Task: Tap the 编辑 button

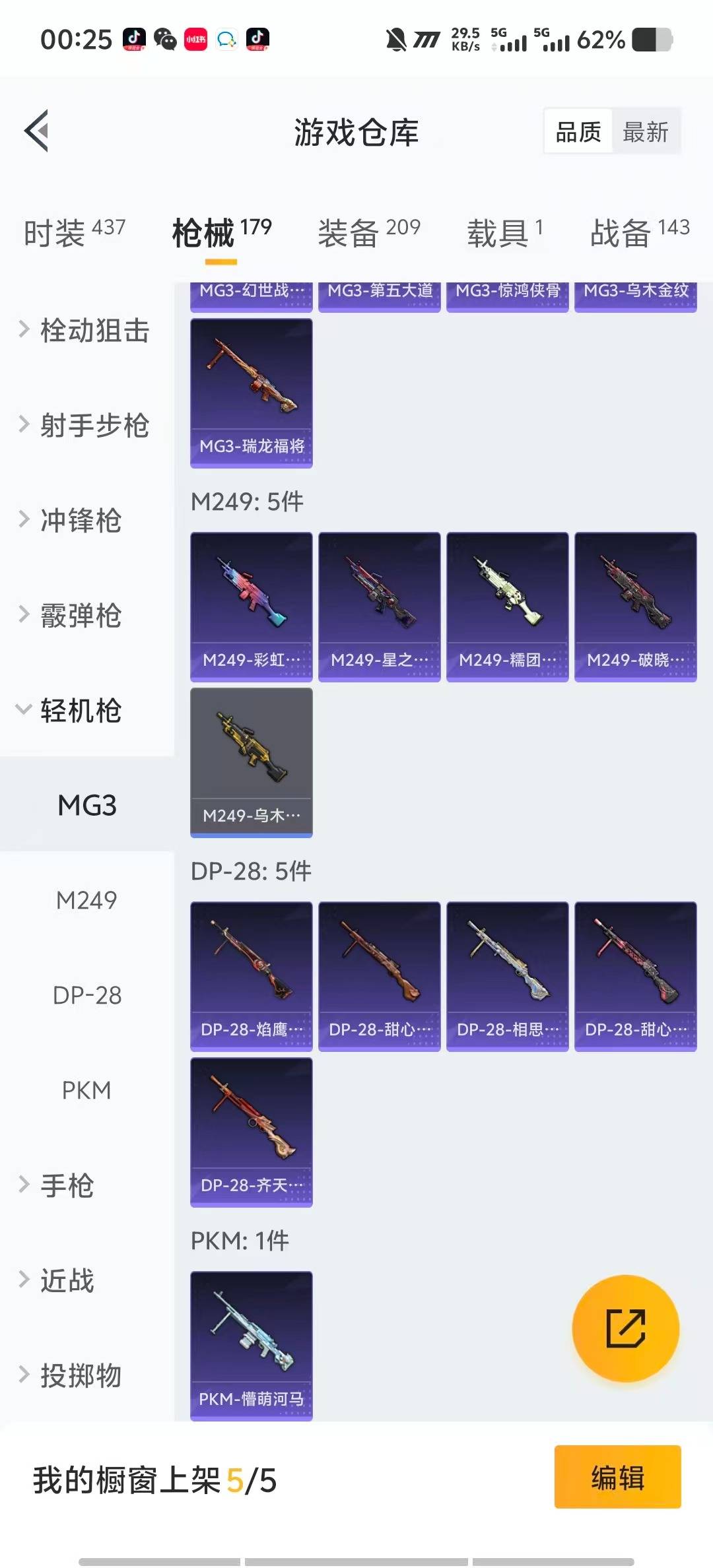Action: [x=617, y=1477]
